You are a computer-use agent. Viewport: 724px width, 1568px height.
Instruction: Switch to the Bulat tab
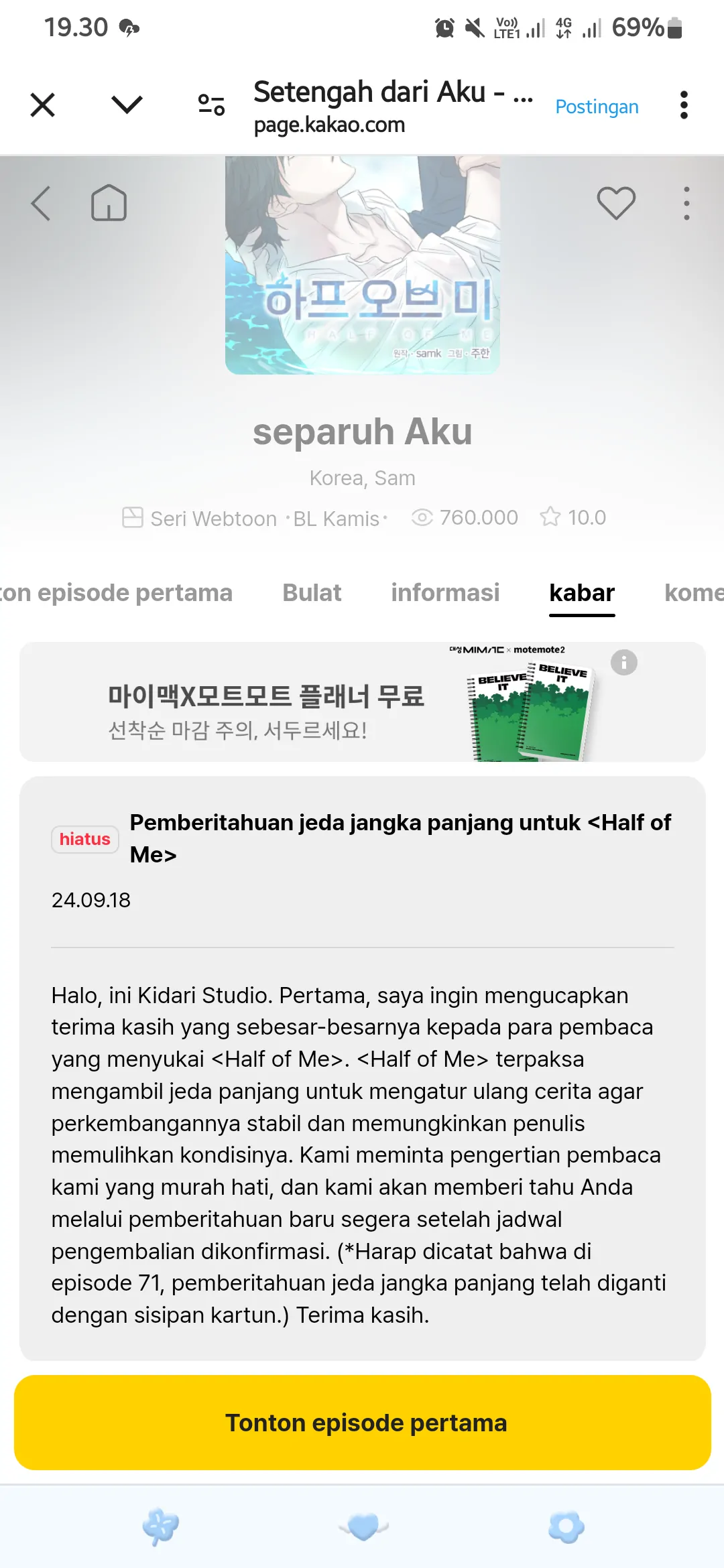312,593
